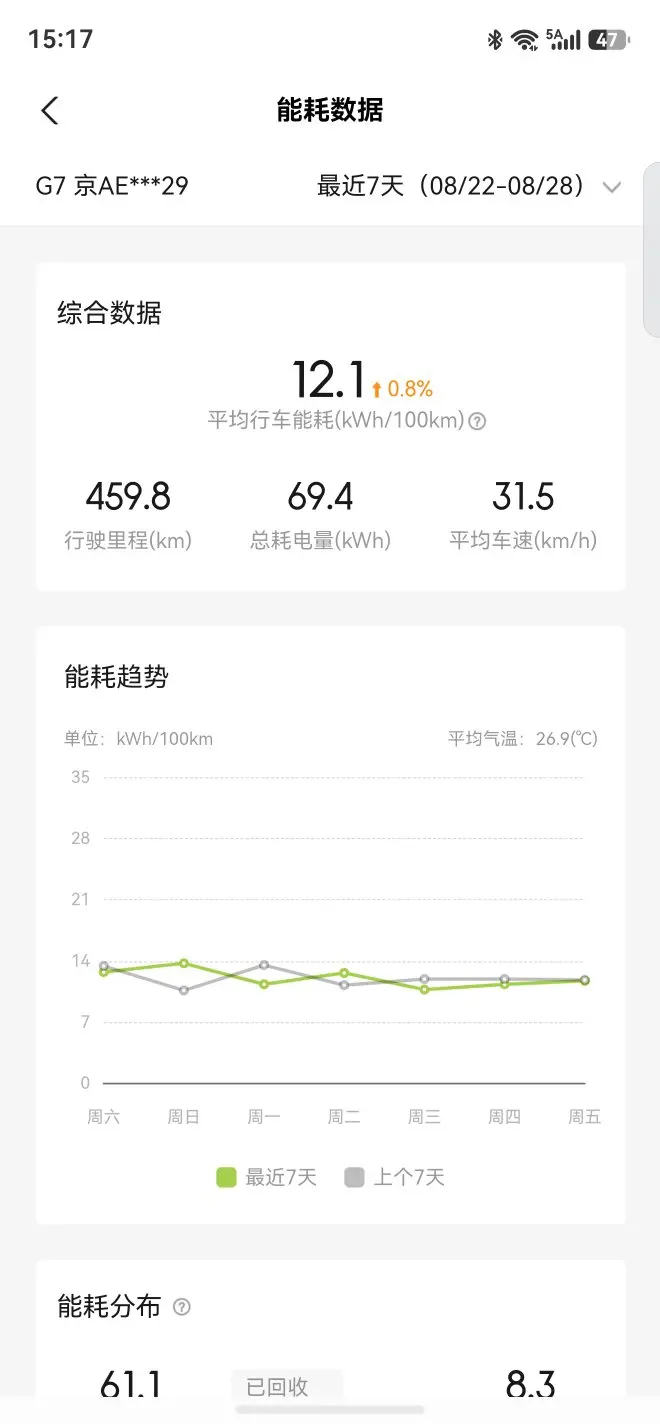Toggle the 最近7天 legend in the chart
660x1424 pixels.
tap(266, 1177)
